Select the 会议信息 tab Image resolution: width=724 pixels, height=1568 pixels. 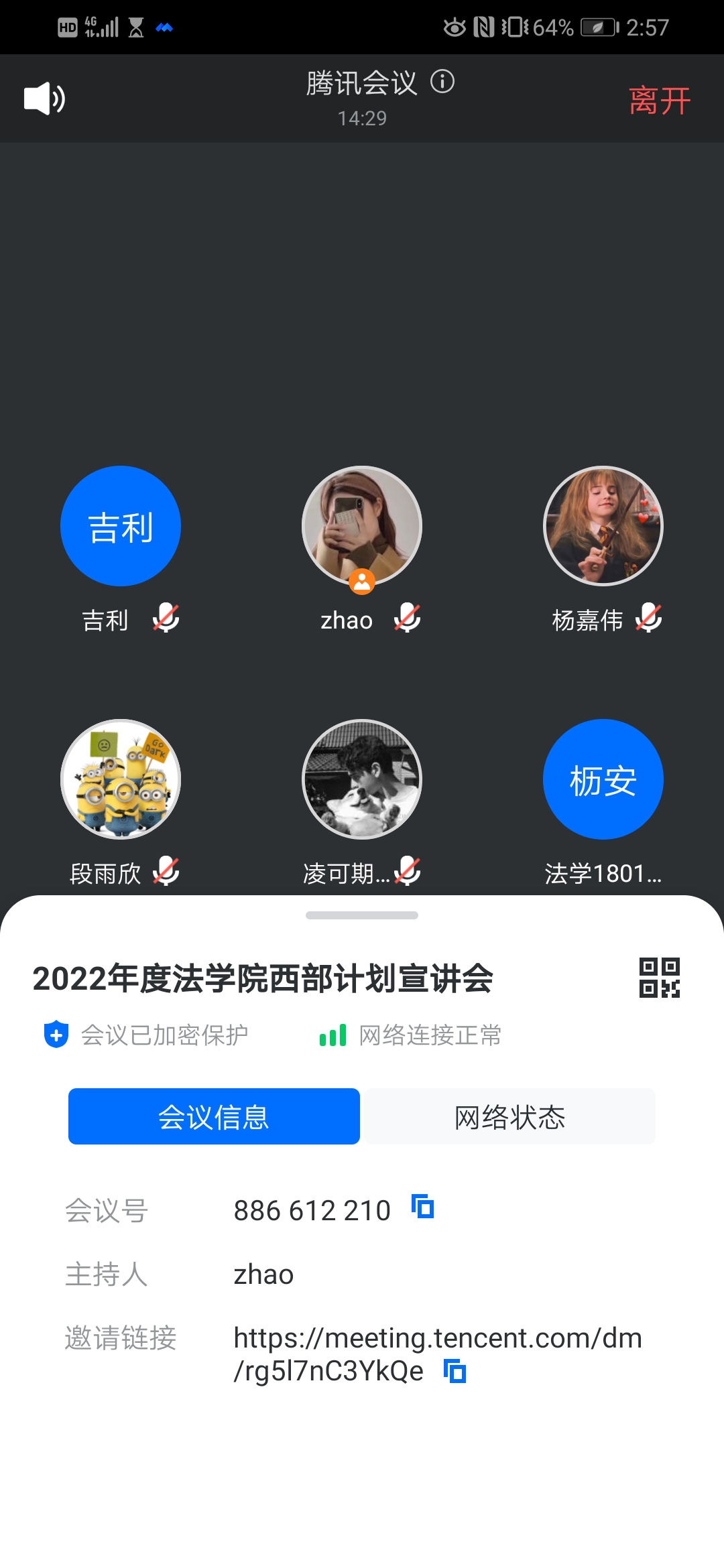[214, 1116]
